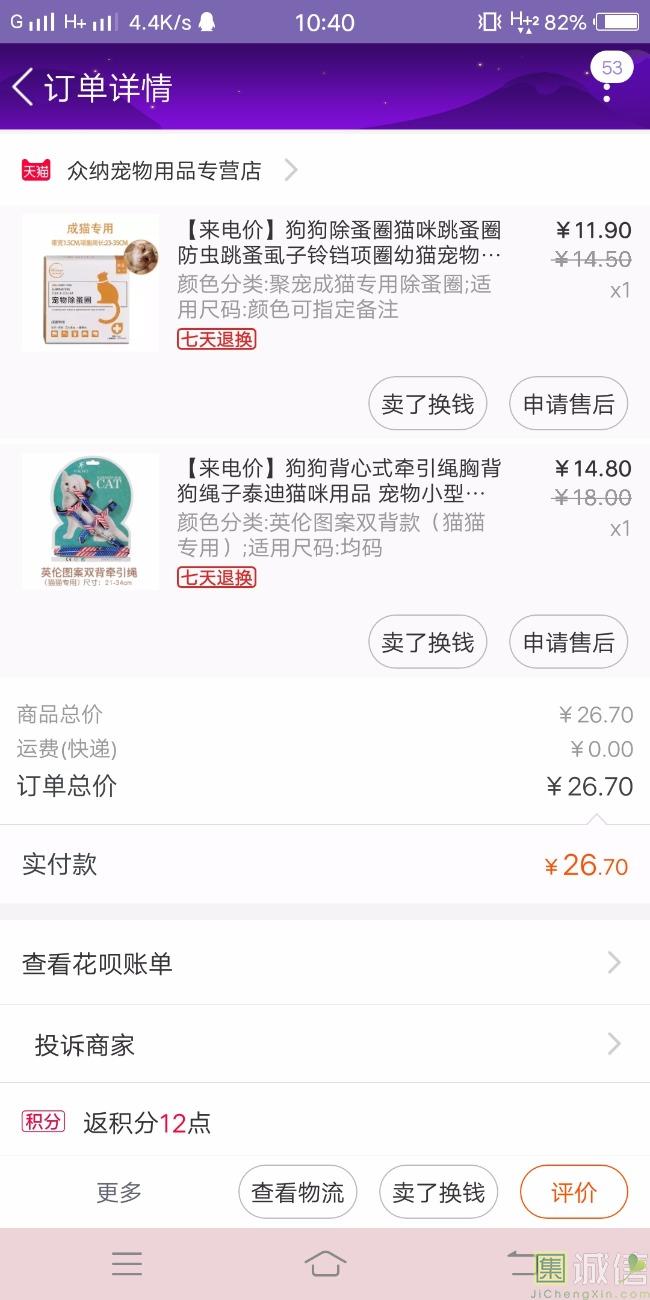Tap the bottom bar 卖了换钱 button
Screen dimensions: 650x1300
point(438,1192)
